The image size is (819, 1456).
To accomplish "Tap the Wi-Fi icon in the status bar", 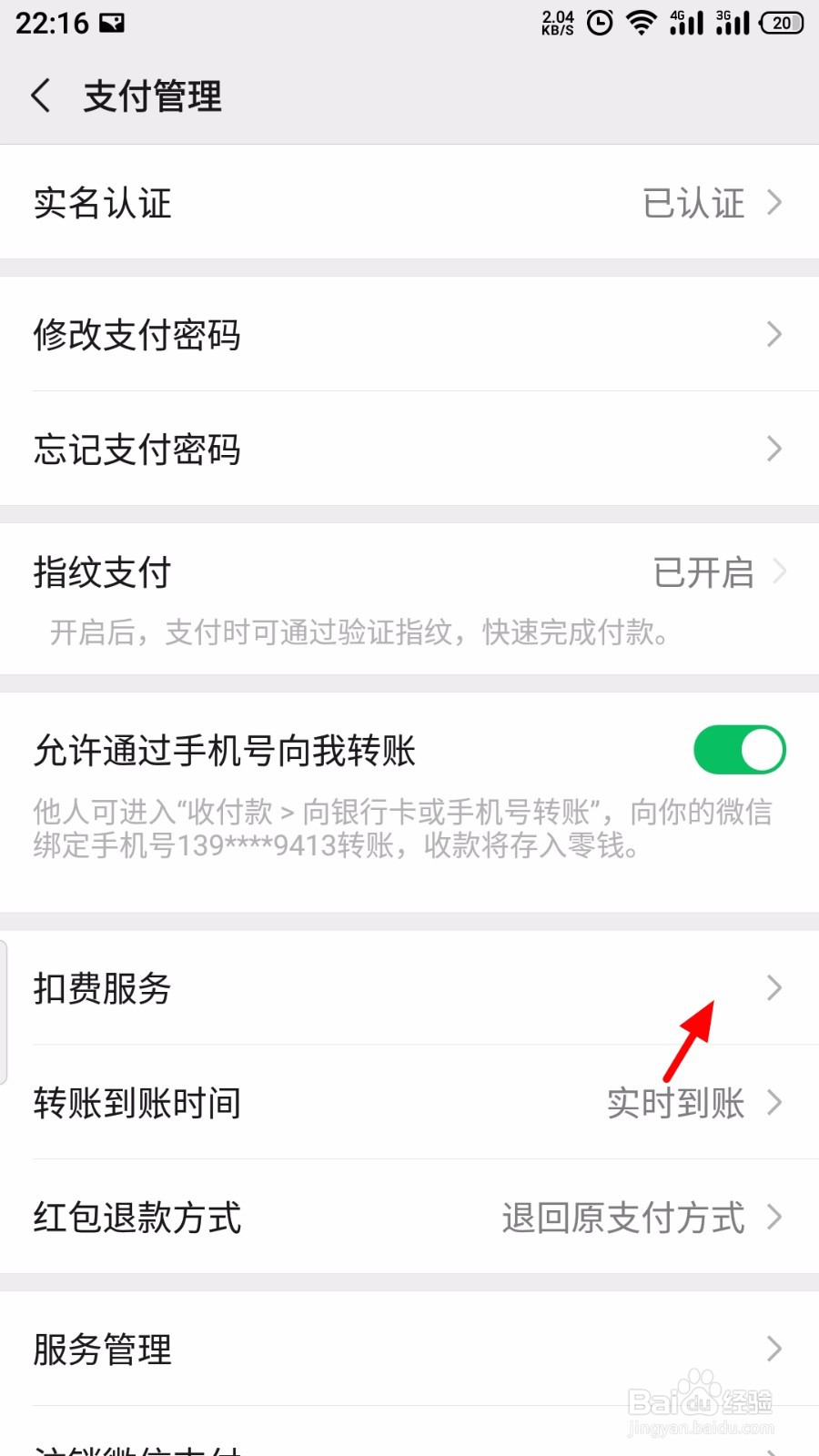I will (x=642, y=22).
